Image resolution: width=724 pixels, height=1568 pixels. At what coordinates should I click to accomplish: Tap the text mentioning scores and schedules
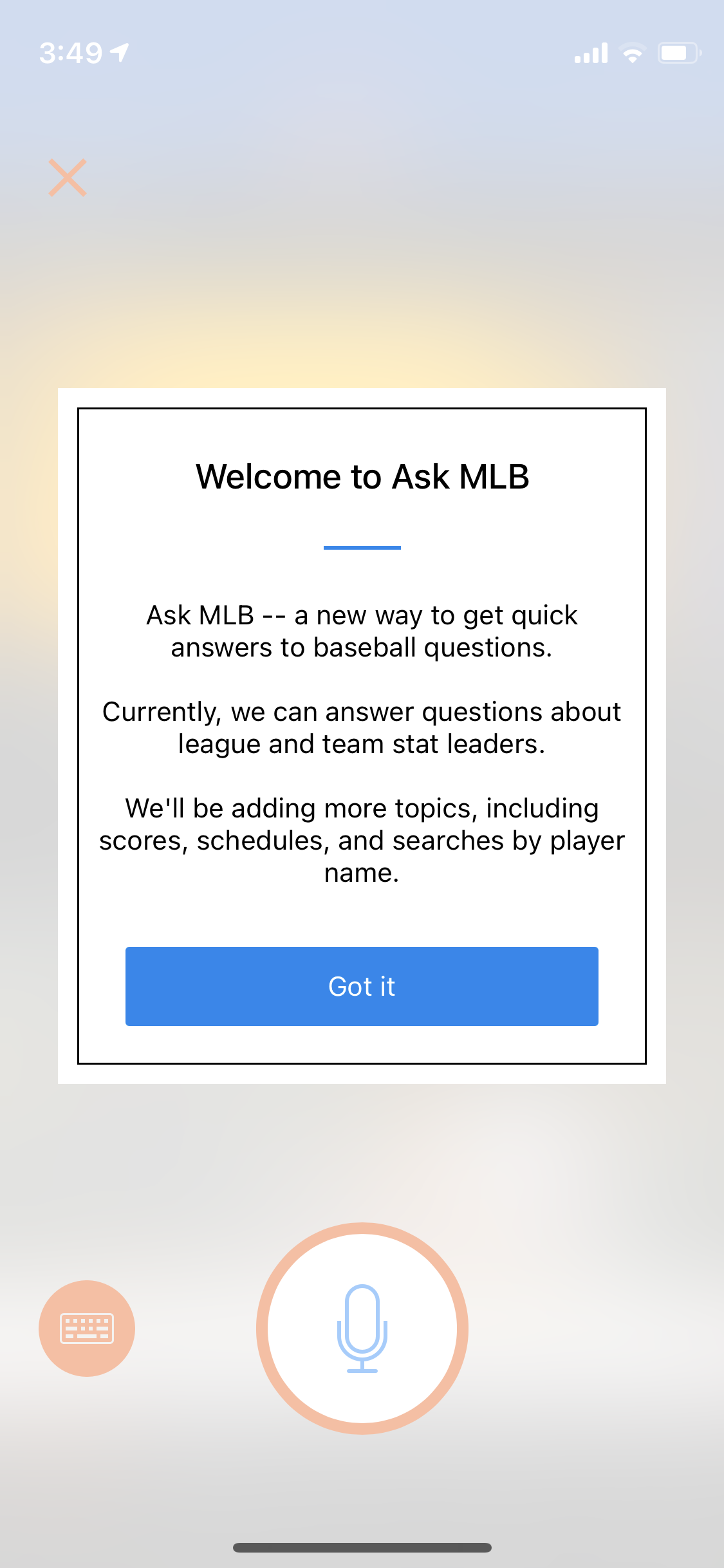click(362, 840)
